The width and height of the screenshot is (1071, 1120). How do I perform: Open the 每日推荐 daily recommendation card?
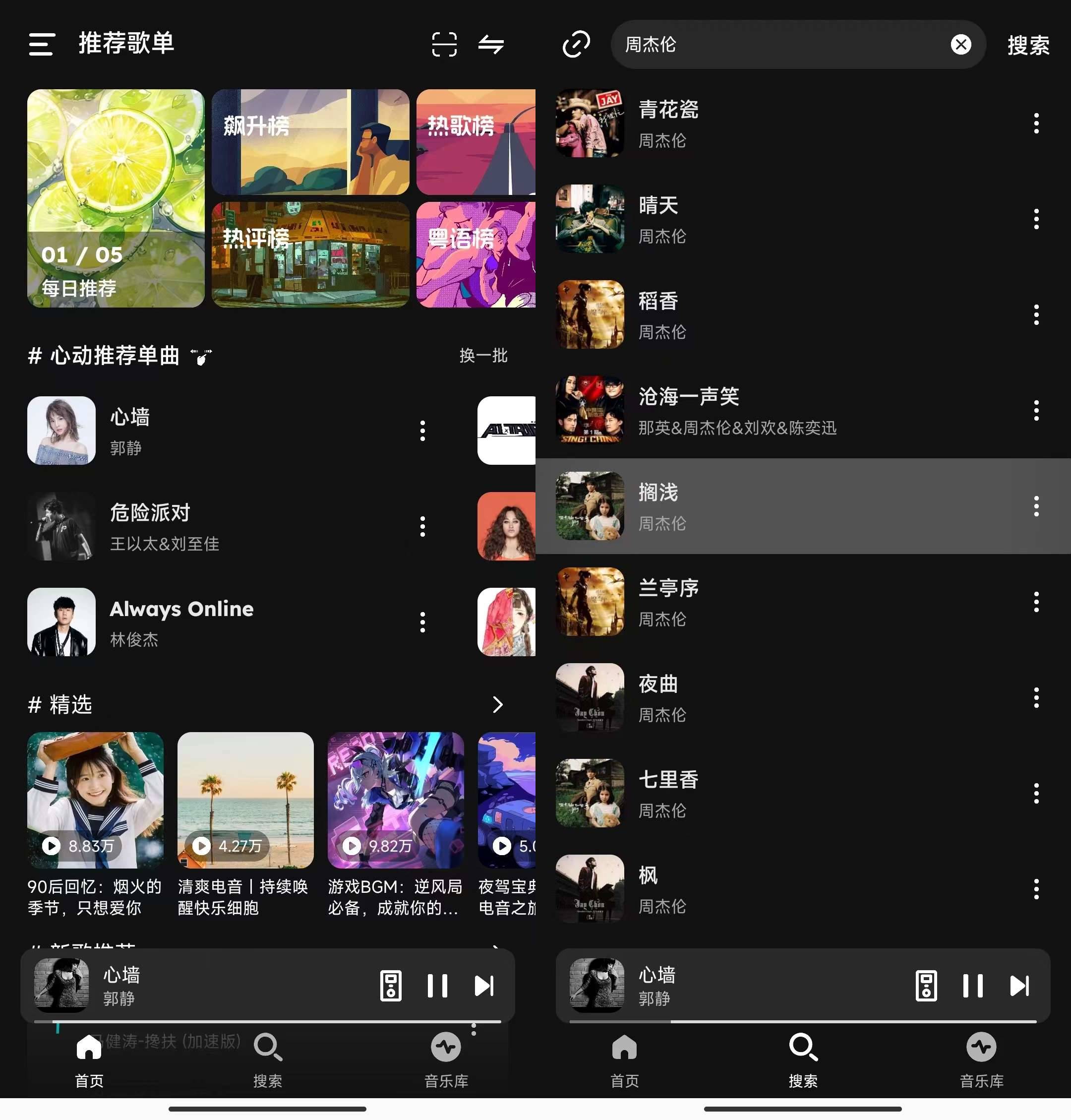(116, 198)
